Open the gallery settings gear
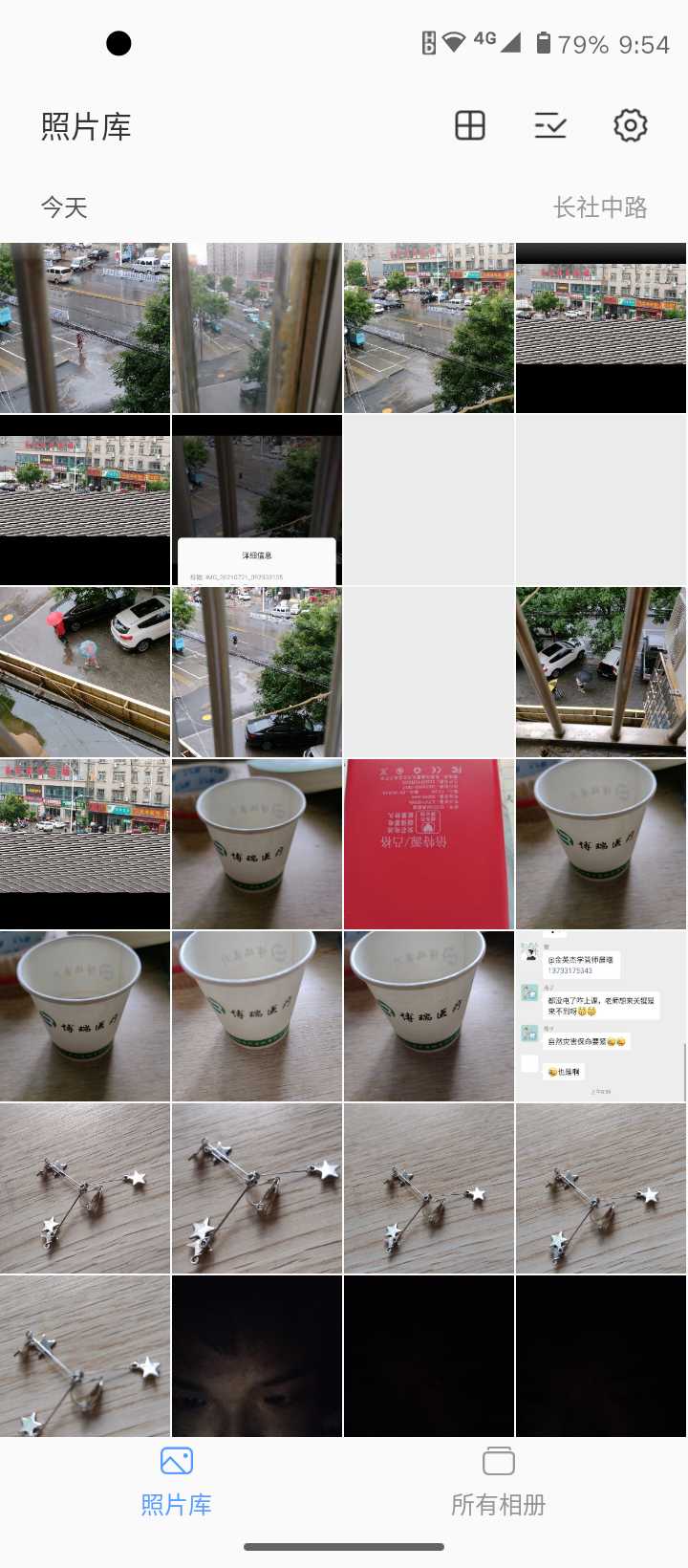688x1568 pixels. [631, 125]
